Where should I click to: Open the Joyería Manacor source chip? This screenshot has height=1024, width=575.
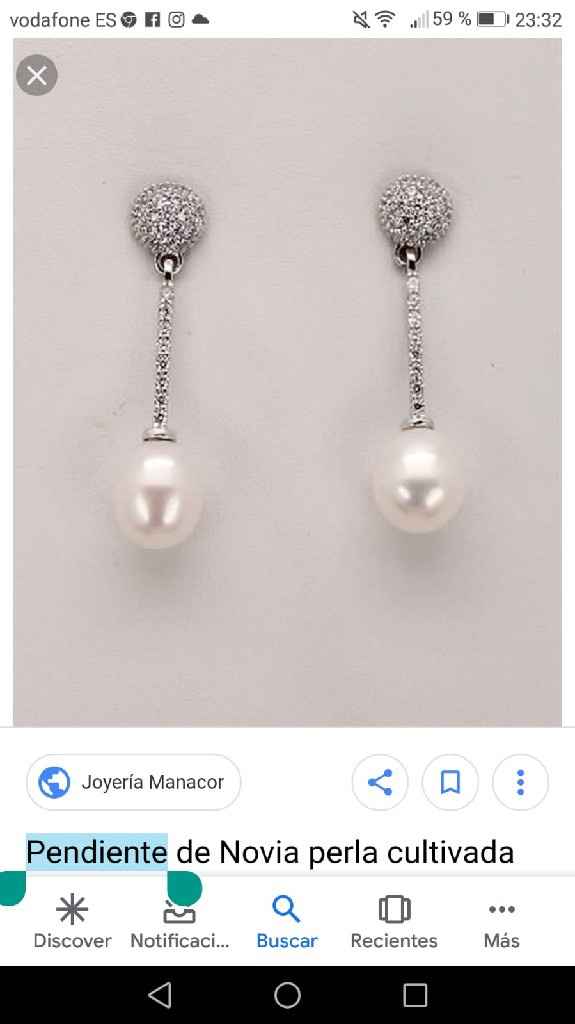pyautogui.click(x=133, y=782)
